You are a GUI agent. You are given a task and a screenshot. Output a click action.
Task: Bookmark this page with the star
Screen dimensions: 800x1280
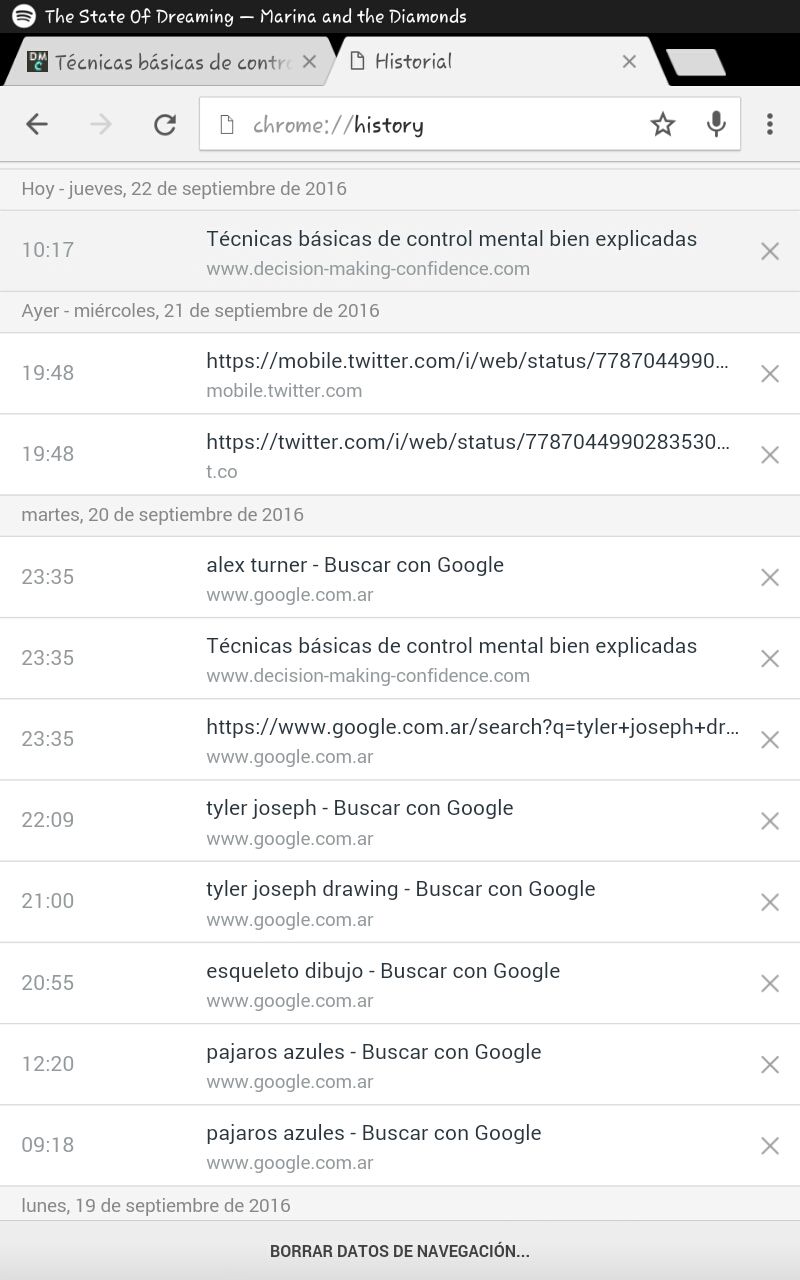coord(663,124)
